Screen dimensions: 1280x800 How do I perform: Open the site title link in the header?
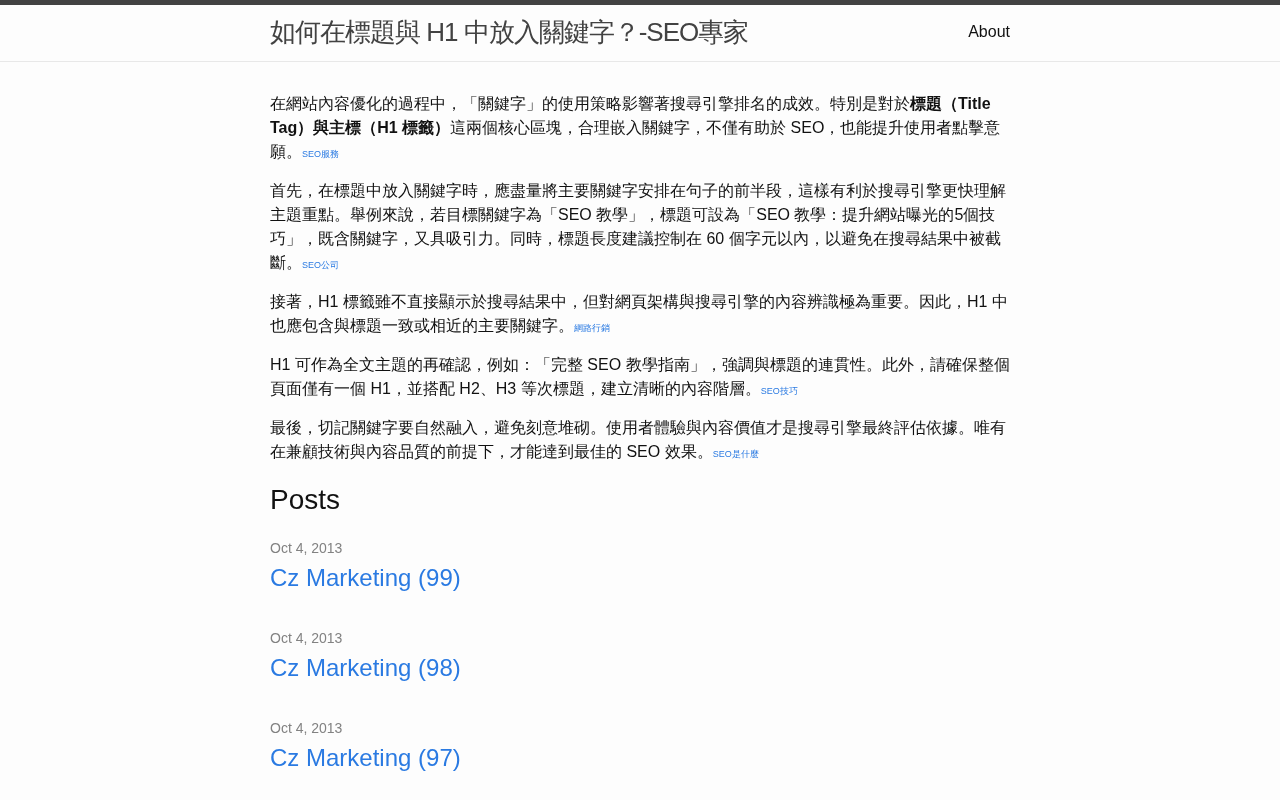(x=509, y=32)
